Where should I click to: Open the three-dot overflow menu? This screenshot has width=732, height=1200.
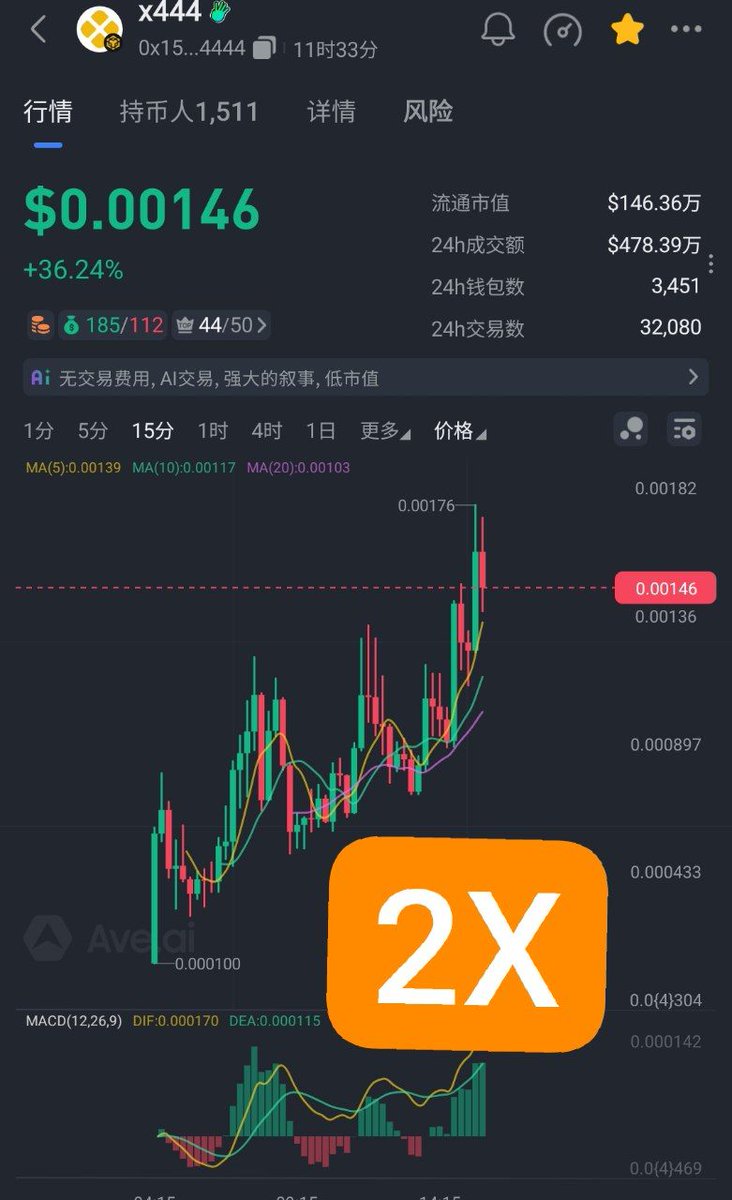pyautogui.click(x=686, y=30)
